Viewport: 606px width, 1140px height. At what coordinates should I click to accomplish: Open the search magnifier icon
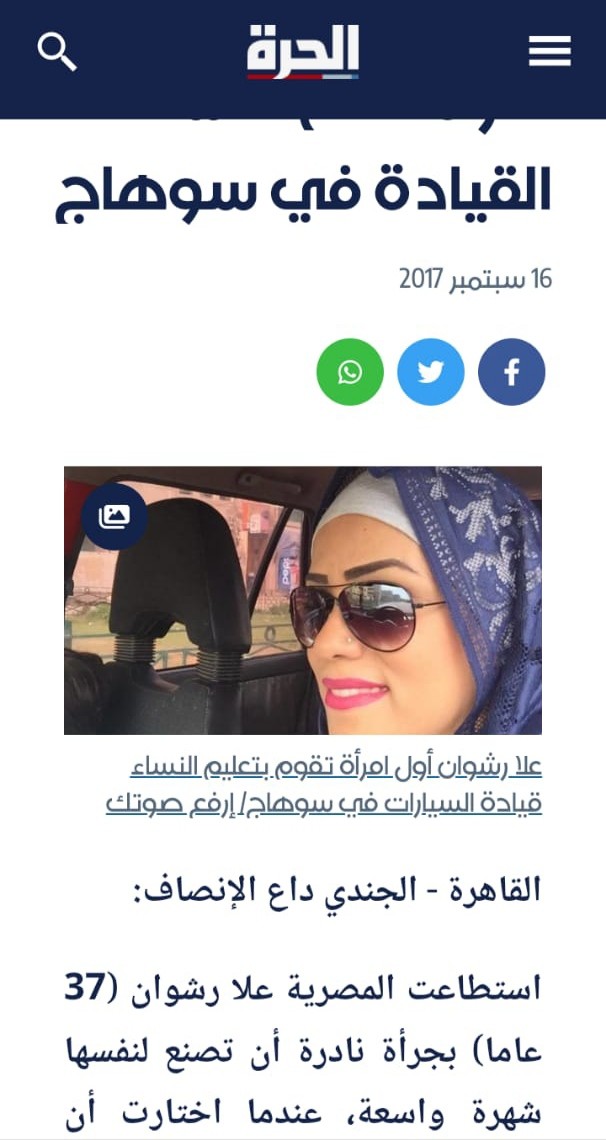point(57,52)
